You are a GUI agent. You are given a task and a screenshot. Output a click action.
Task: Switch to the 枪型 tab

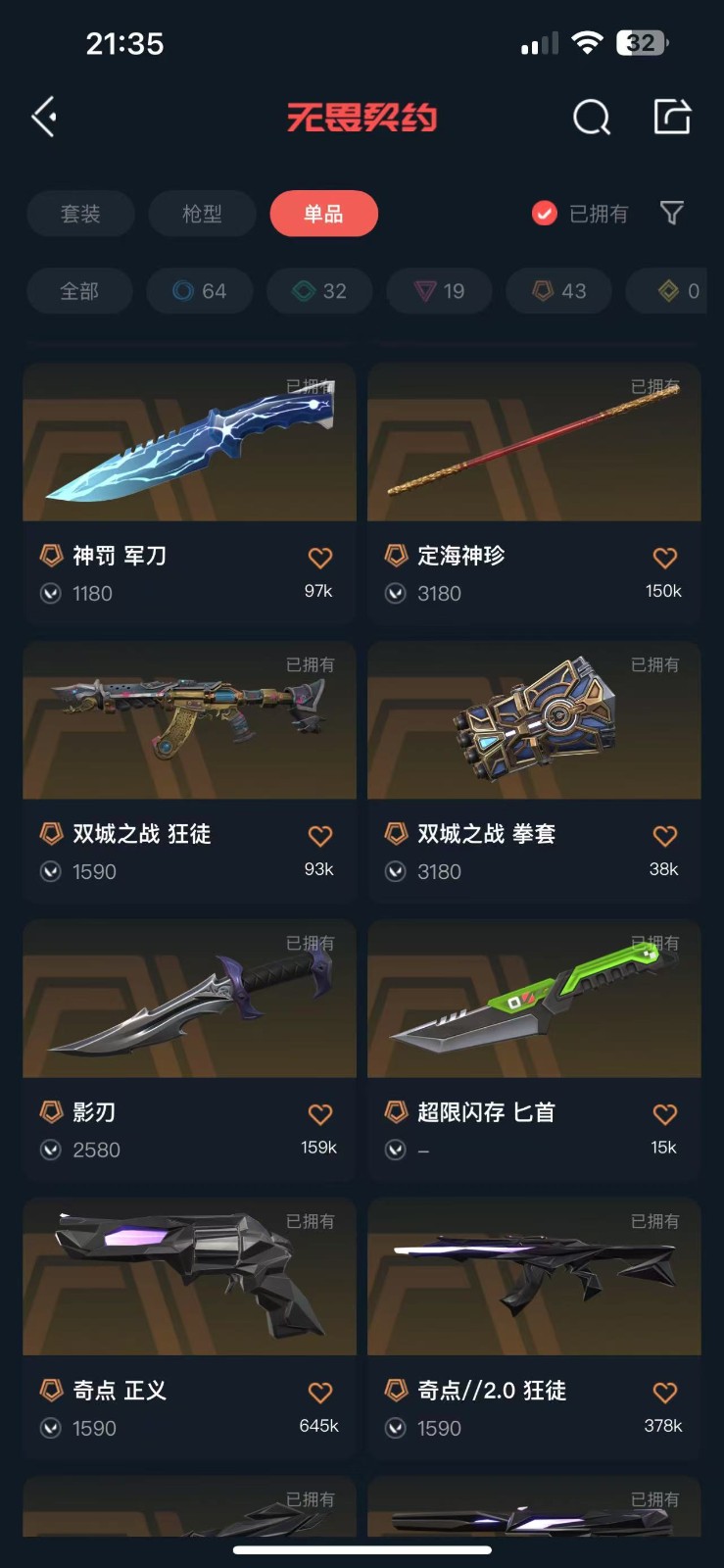(x=202, y=214)
